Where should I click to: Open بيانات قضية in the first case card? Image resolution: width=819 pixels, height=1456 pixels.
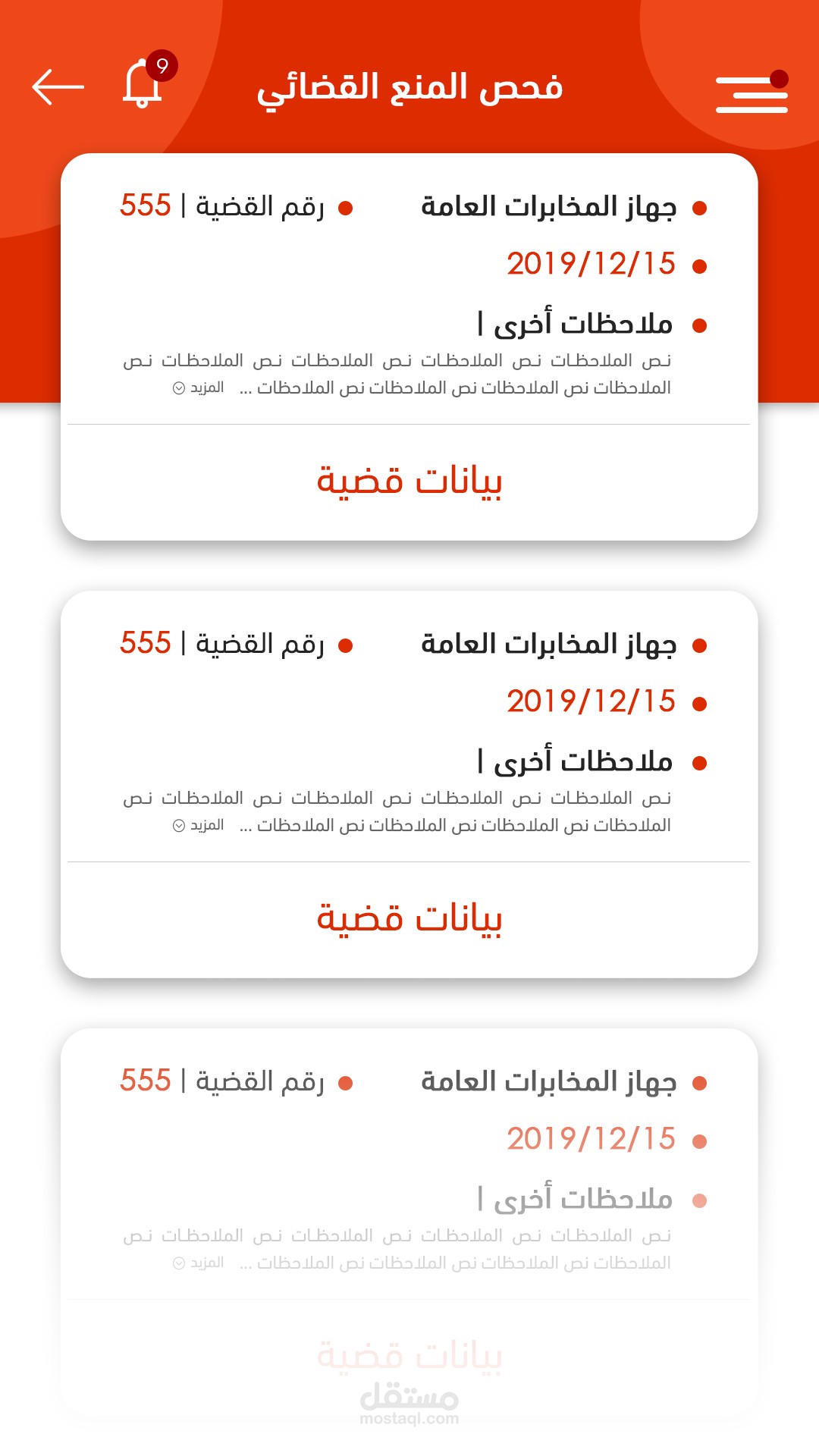[x=409, y=481]
